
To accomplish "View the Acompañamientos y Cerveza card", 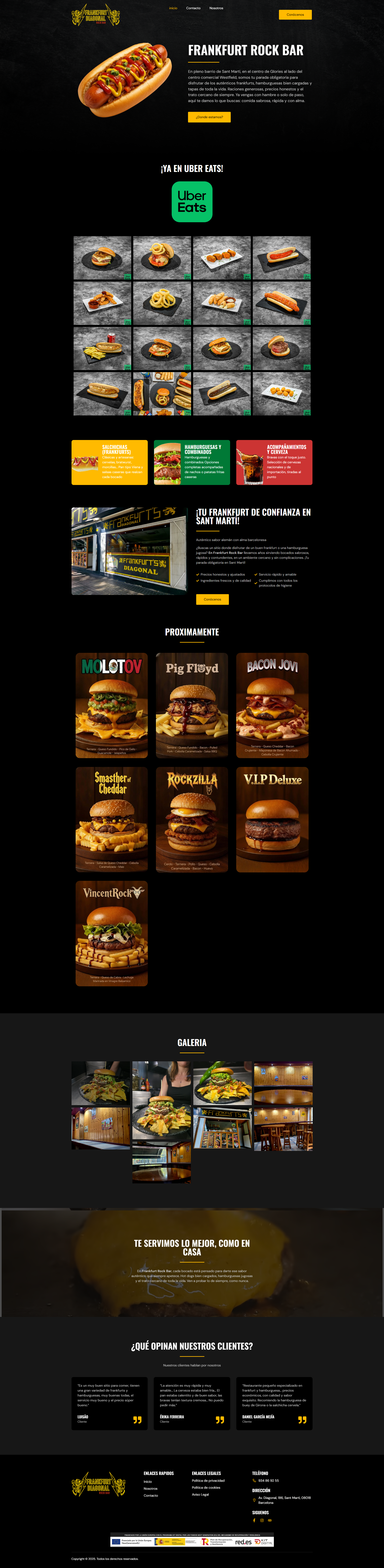I will point(274,463).
